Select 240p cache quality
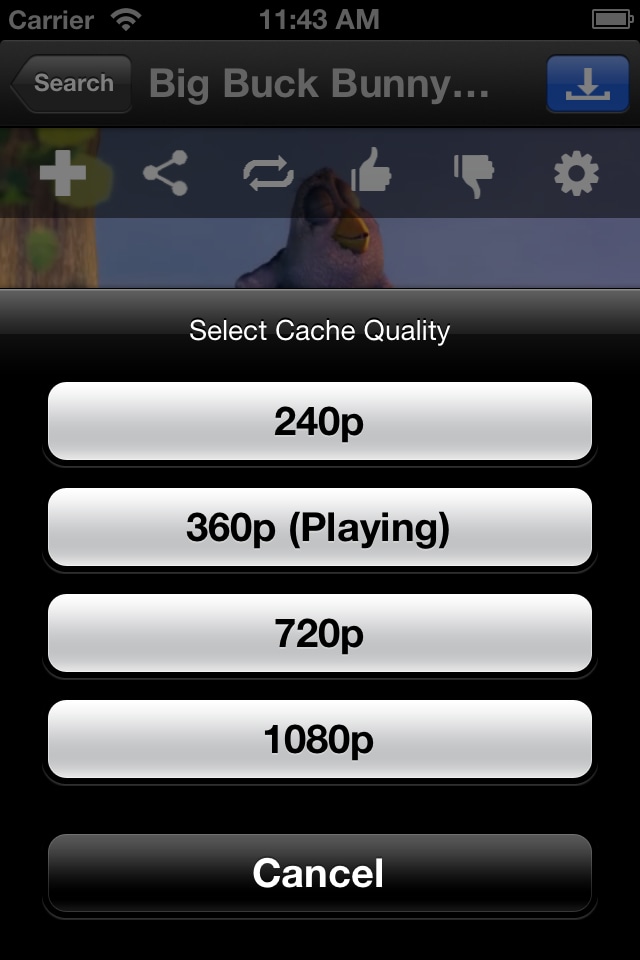Screen dimensions: 640x960 [x=320, y=422]
